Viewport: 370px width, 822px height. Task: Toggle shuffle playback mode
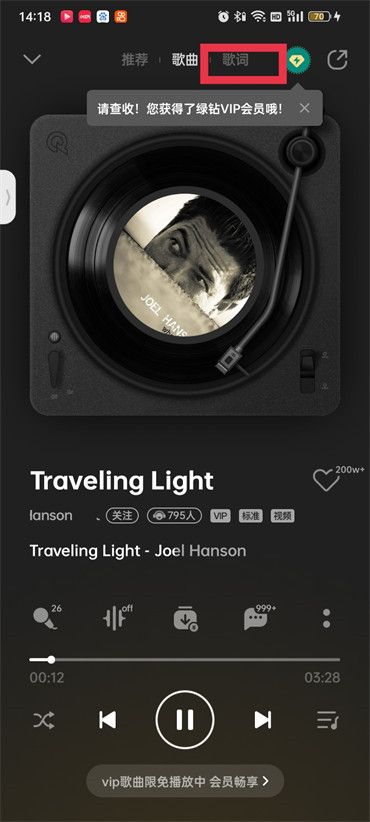coord(43,720)
